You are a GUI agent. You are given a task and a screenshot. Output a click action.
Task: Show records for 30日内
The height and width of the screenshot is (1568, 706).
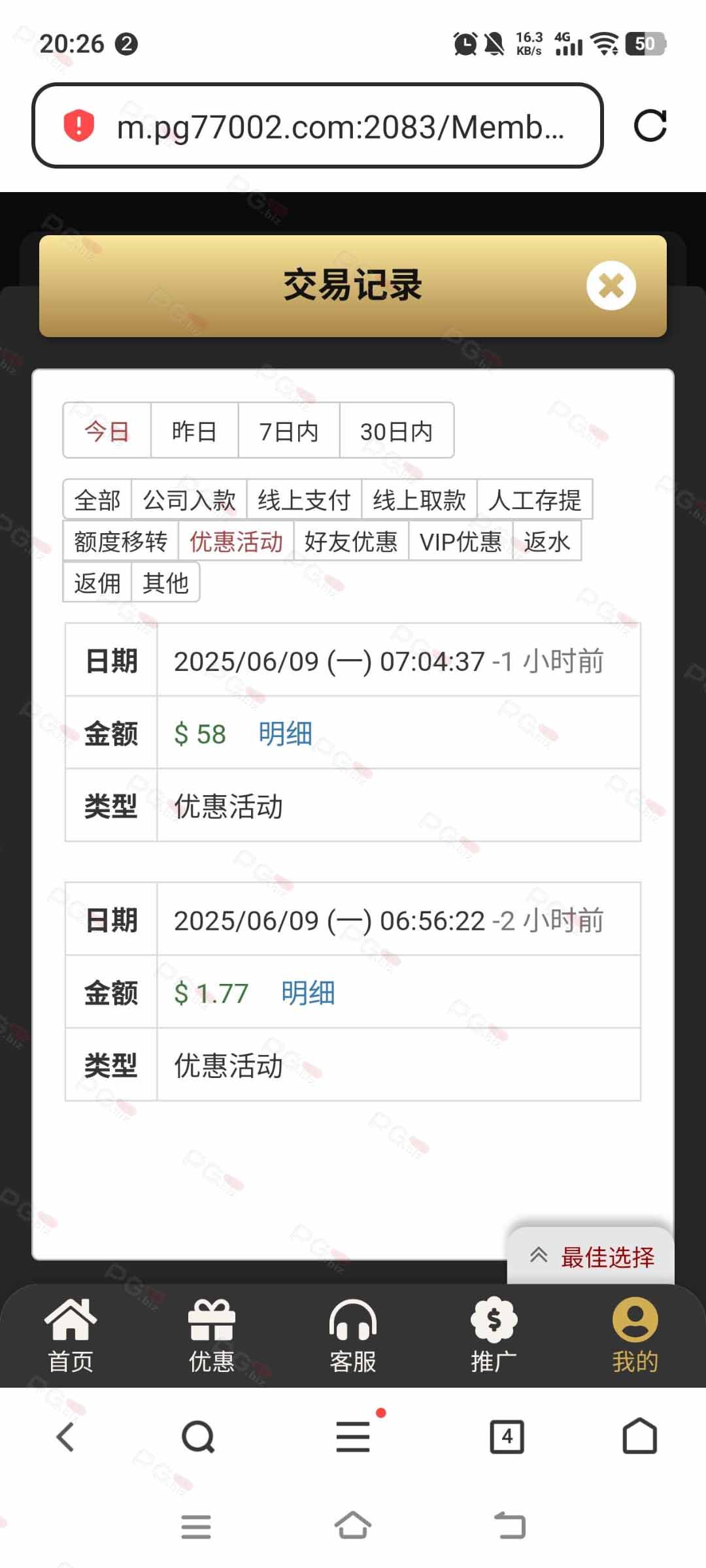pyautogui.click(x=397, y=431)
